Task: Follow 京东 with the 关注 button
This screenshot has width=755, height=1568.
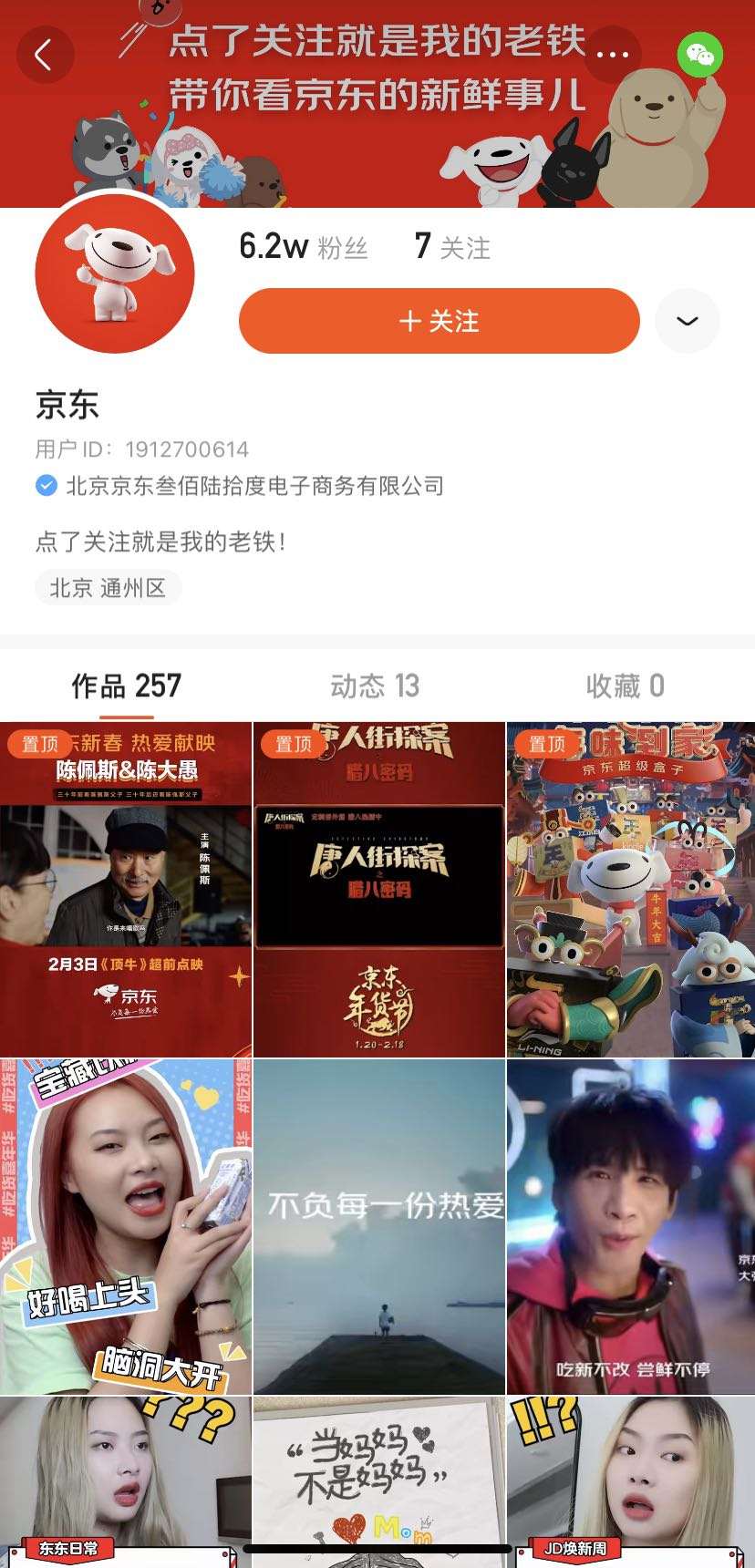Action: pos(439,321)
